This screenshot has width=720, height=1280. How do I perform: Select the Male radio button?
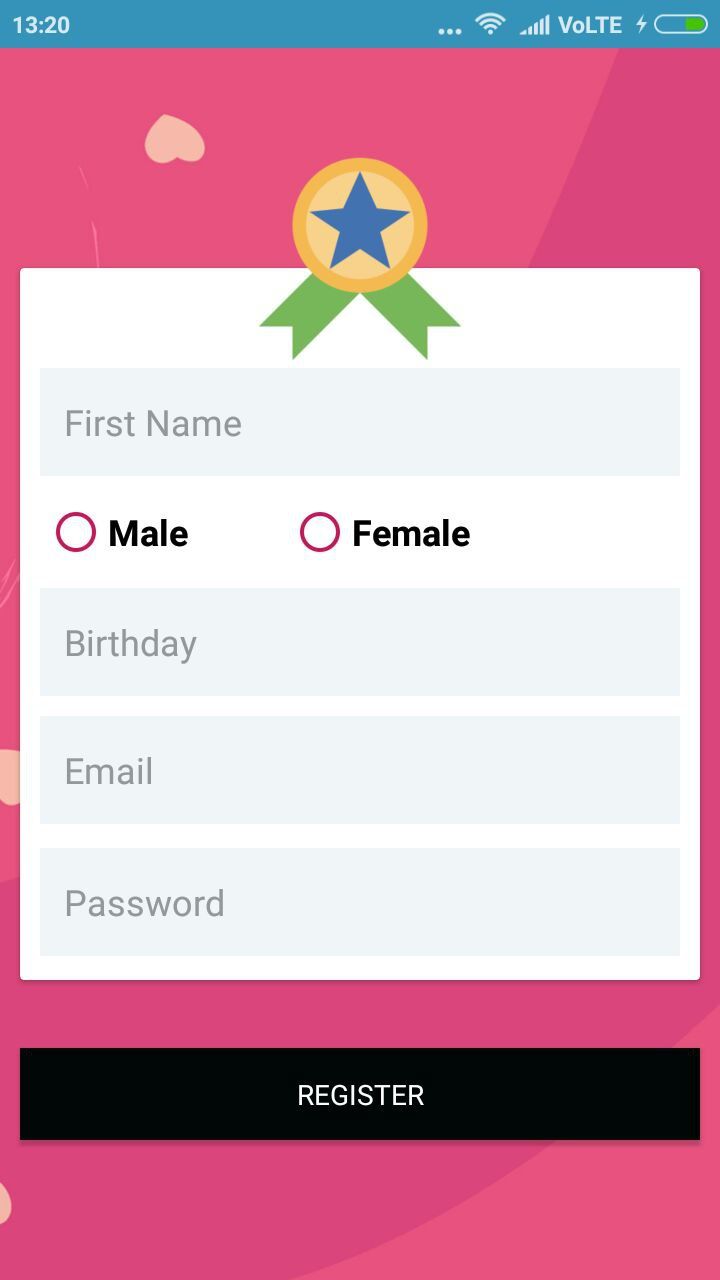click(76, 533)
